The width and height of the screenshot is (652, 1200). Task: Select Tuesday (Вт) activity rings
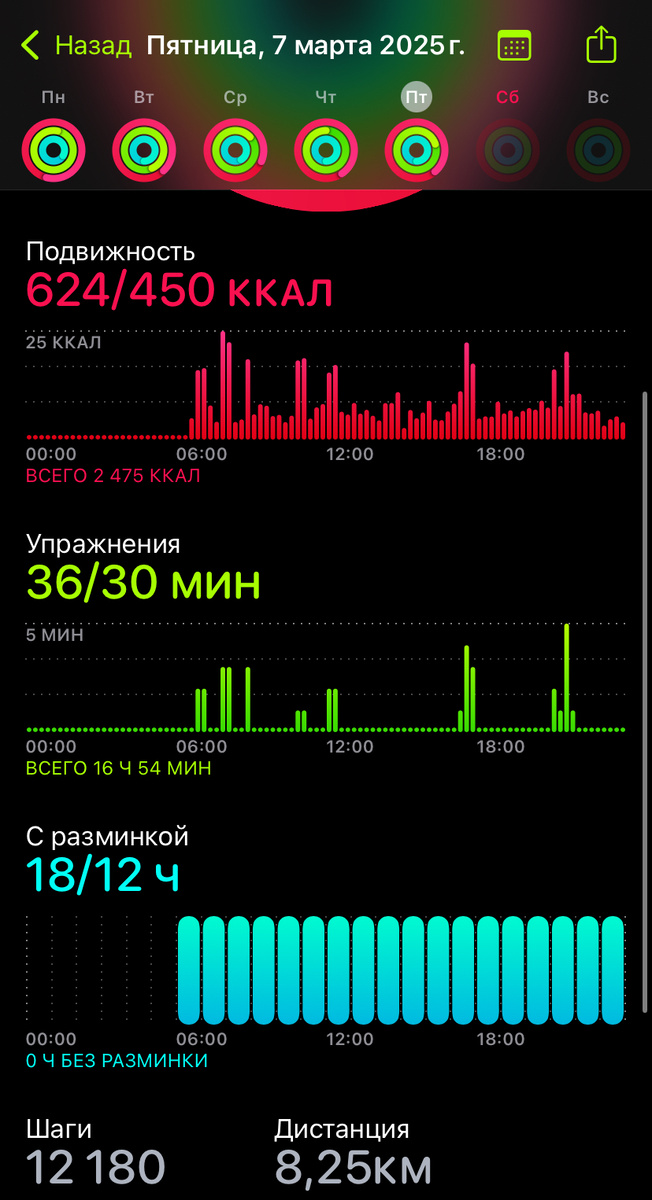click(x=144, y=149)
